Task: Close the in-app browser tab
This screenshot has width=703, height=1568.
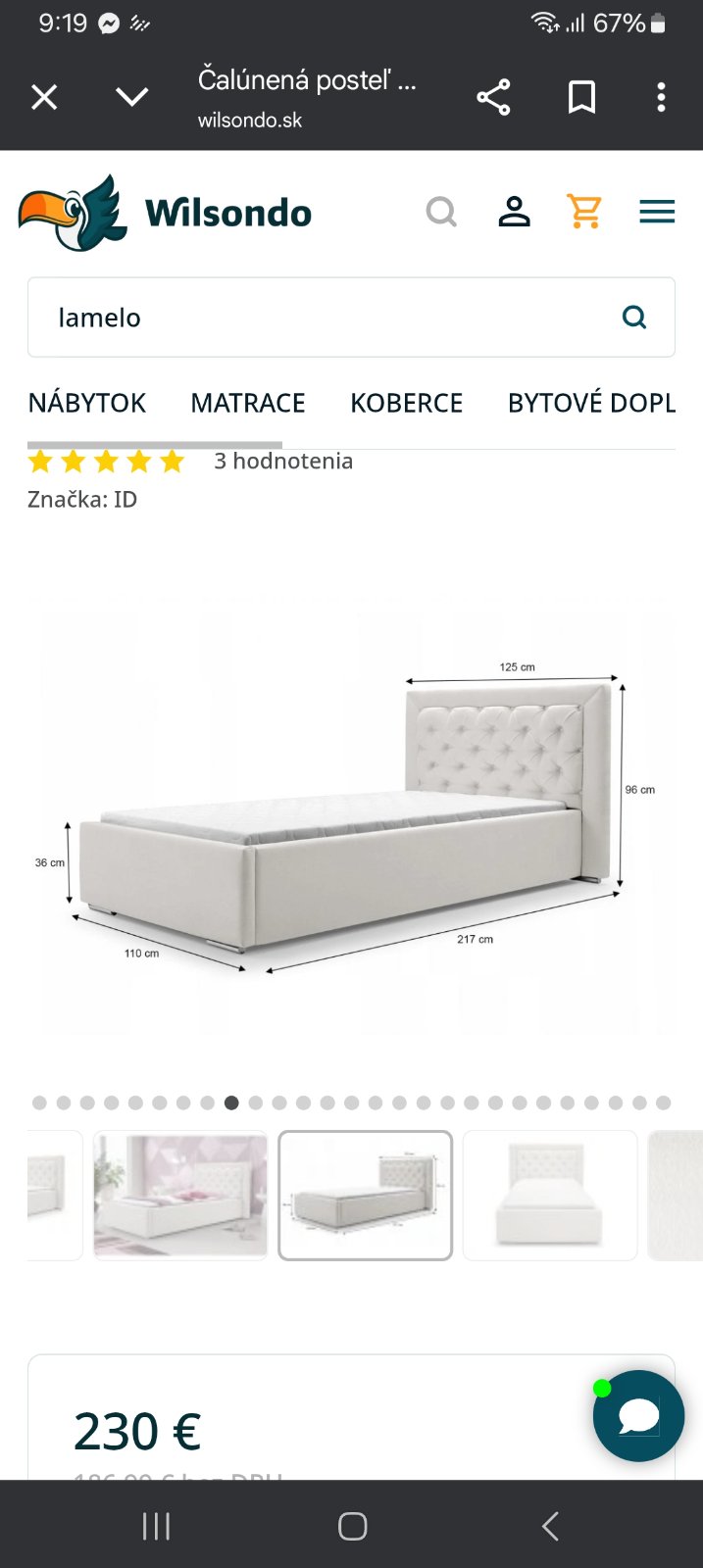Action: tap(44, 97)
